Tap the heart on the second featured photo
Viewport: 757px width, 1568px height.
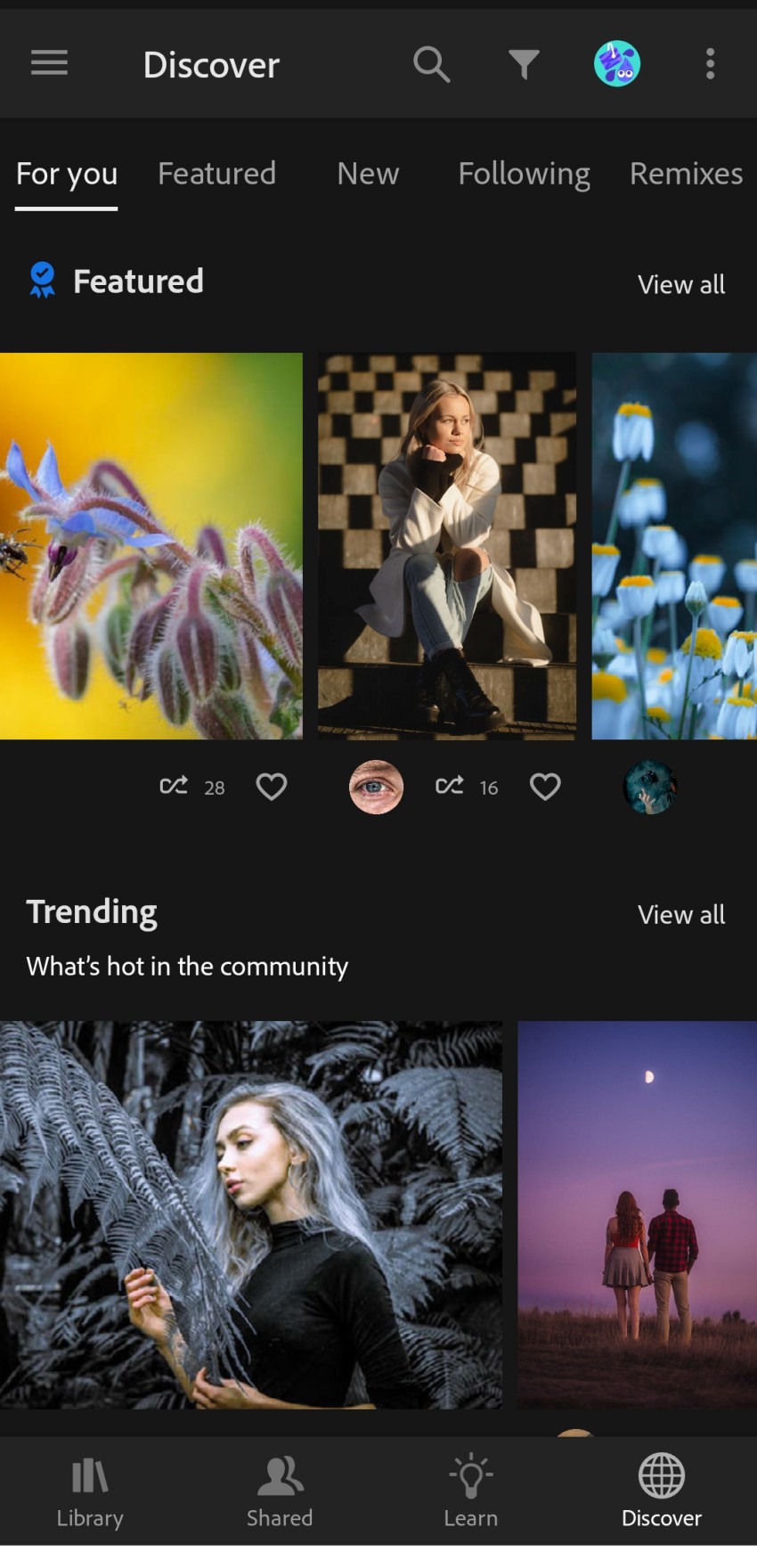click(x=545, y=786)
